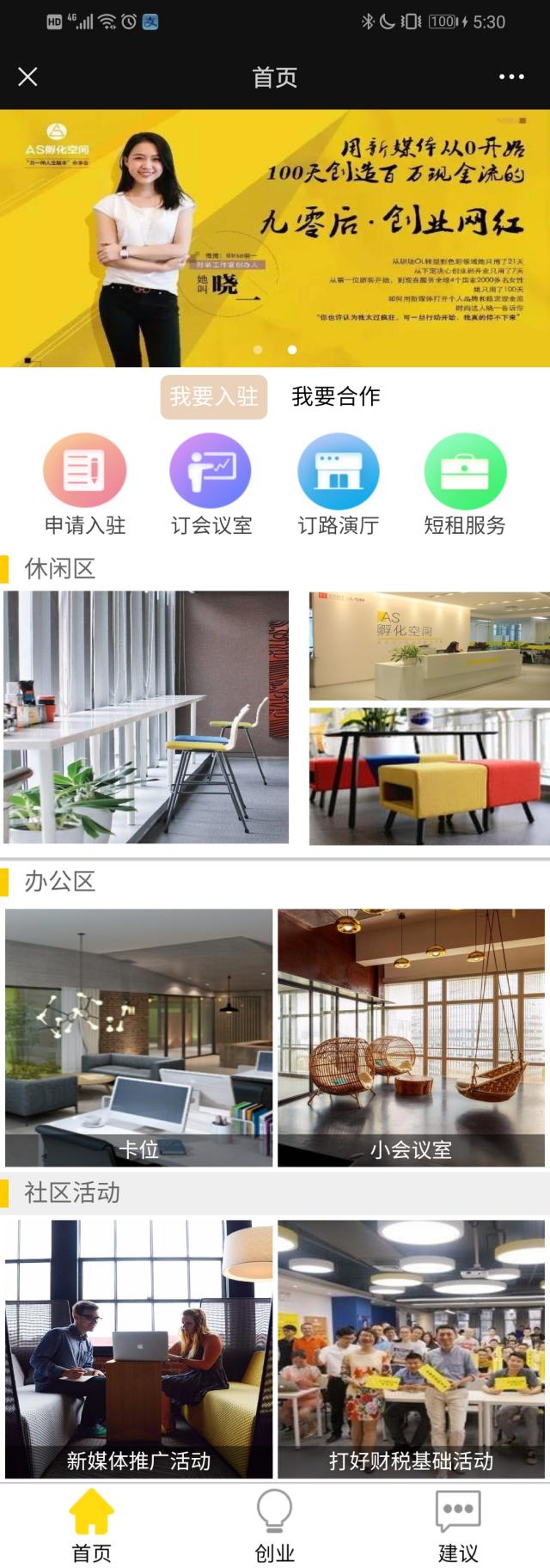The width and height of the screenshot is (550, 1568).
Task: Open 打好财税基础活动 event
Action: click(x=411, y=1348)
